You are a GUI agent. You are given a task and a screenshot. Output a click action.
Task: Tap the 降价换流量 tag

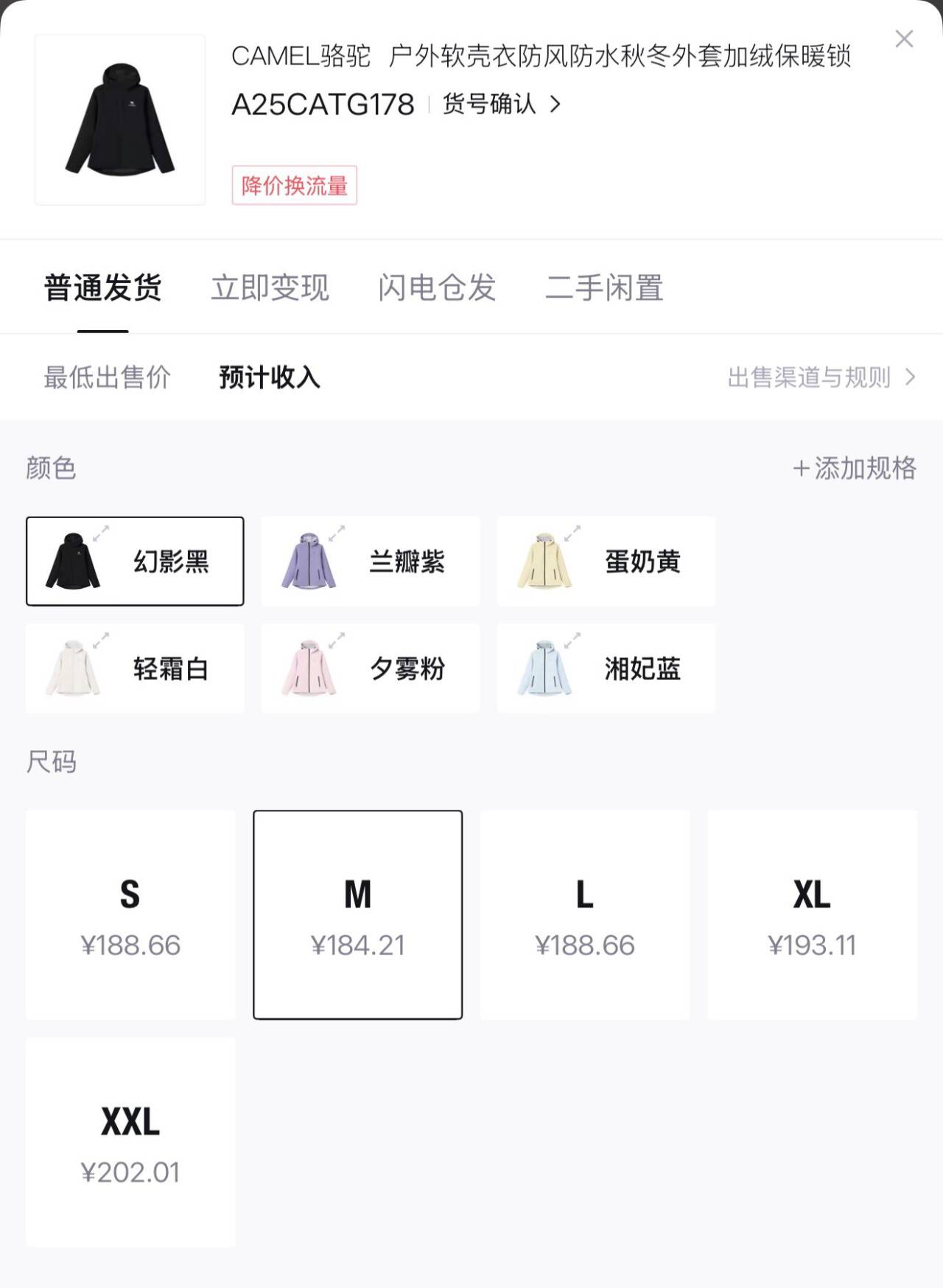(x=295, y=186)
